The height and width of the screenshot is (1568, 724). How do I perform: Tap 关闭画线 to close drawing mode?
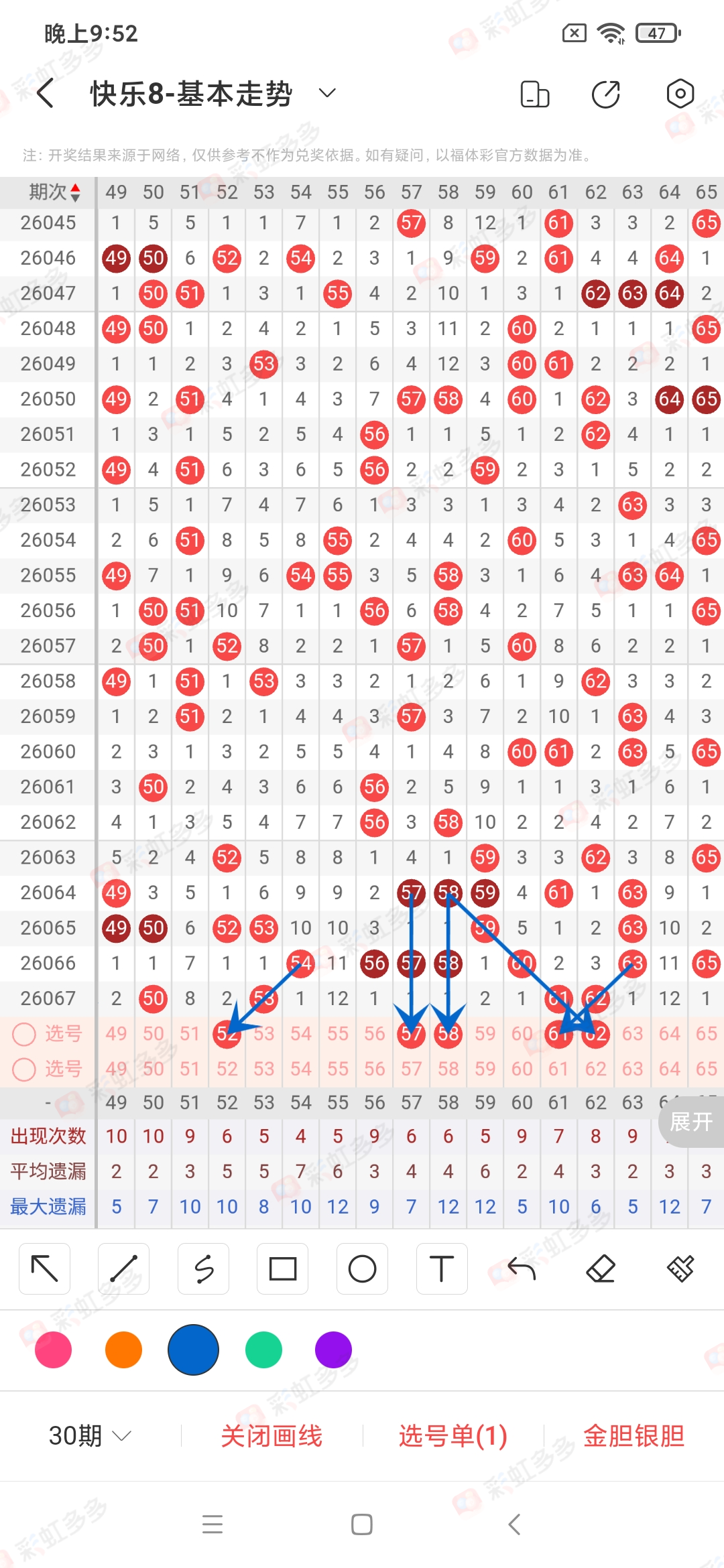point(271,1435)
